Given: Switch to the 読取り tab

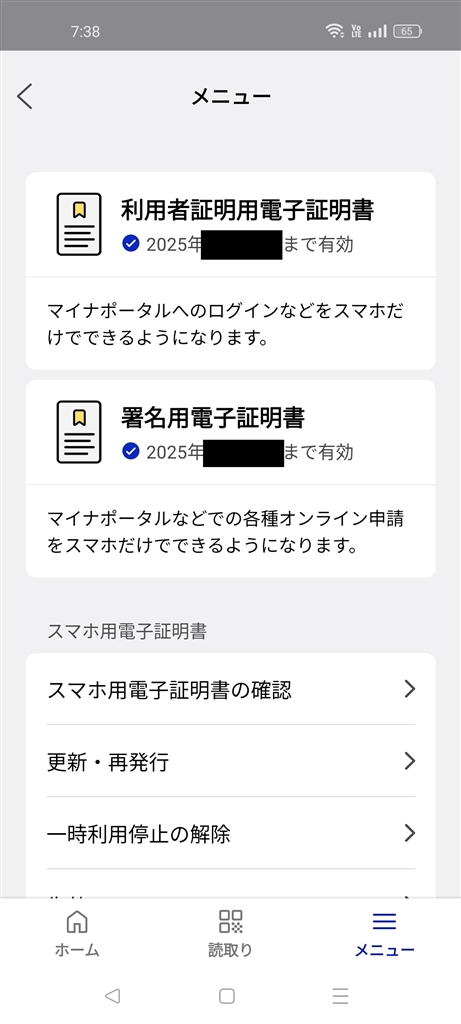Looking at the screenshot, I should [230, 933].
